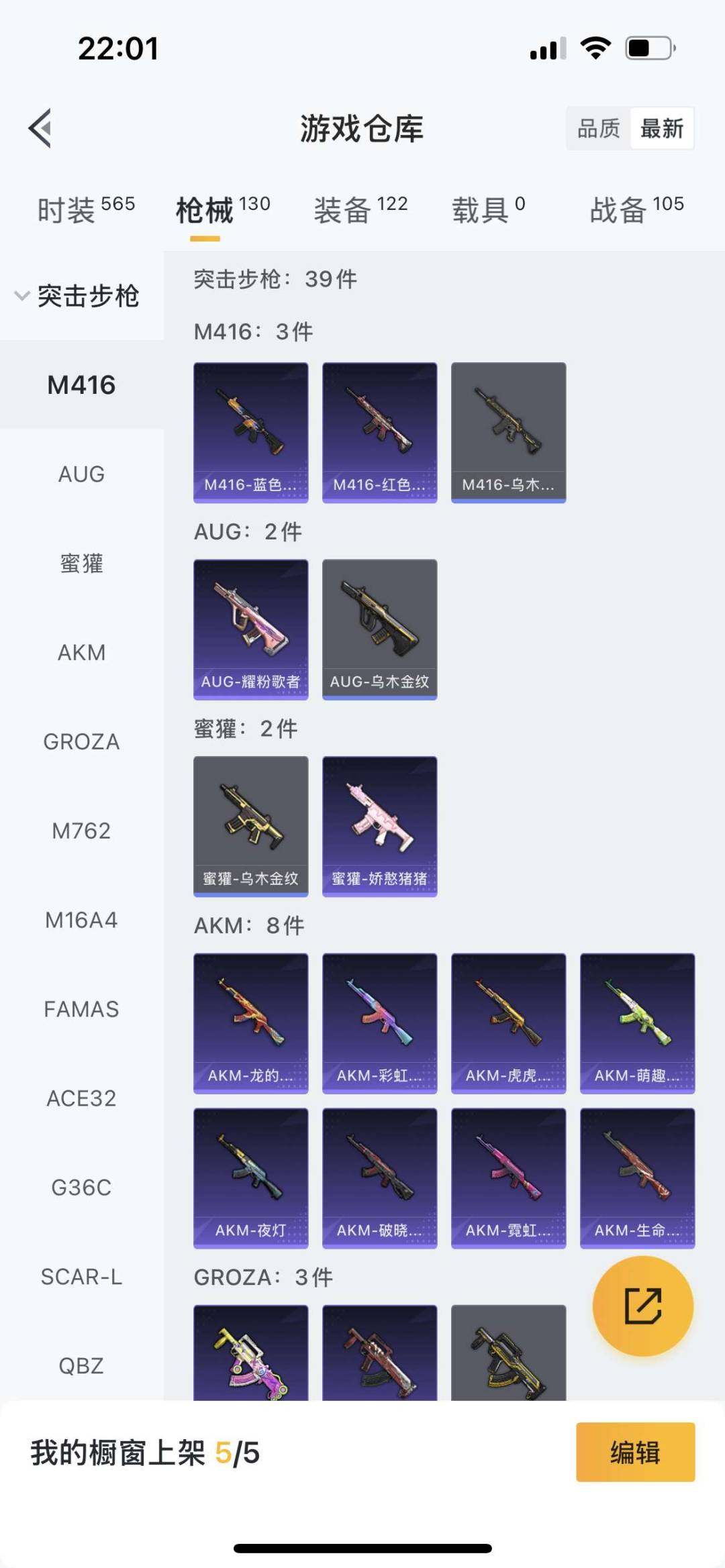The width and height of the screenshot is (725, 1568).
Task: Select GROZA in the sidebar
Action: [81, 741]
